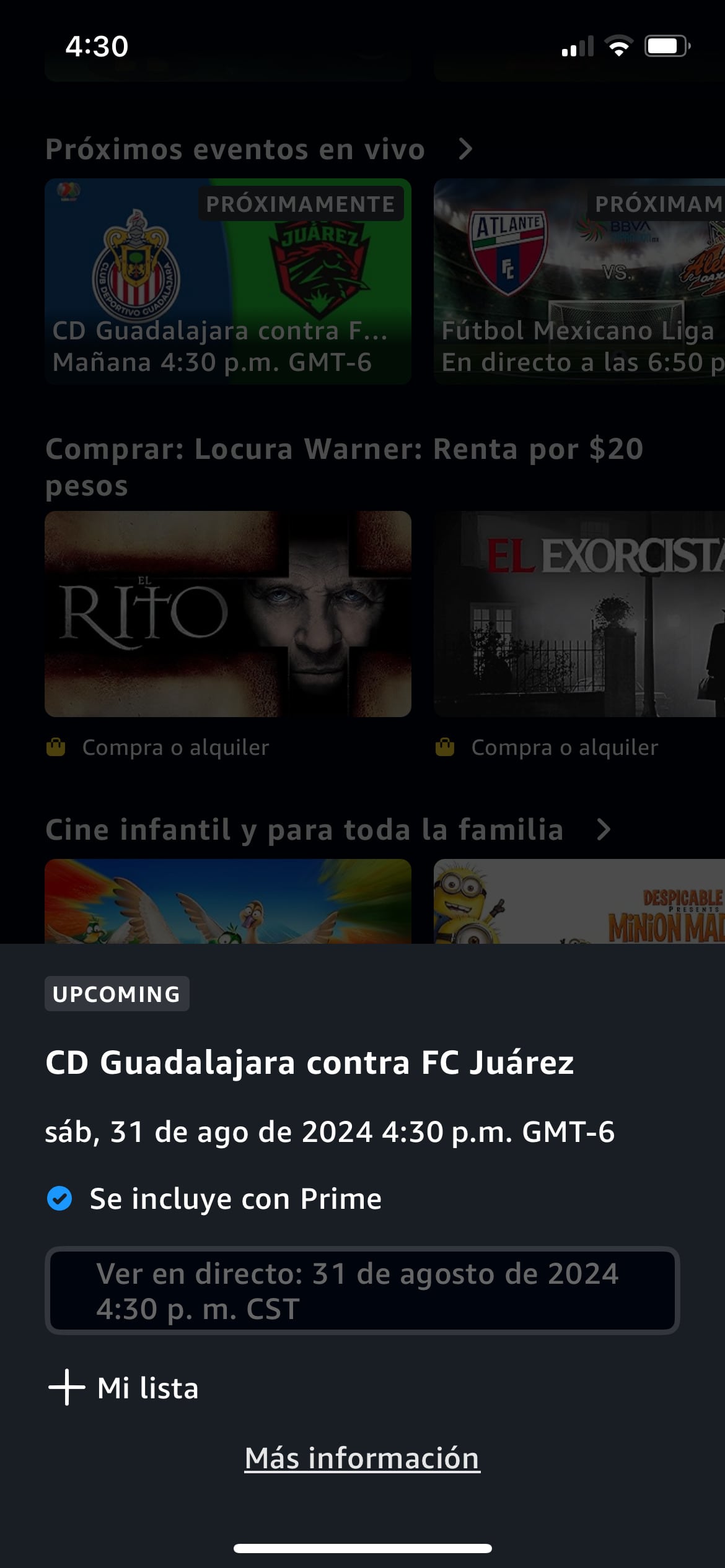Tap Más información link
Screen dimensions: 725x1568
(x=362, y=1457)
